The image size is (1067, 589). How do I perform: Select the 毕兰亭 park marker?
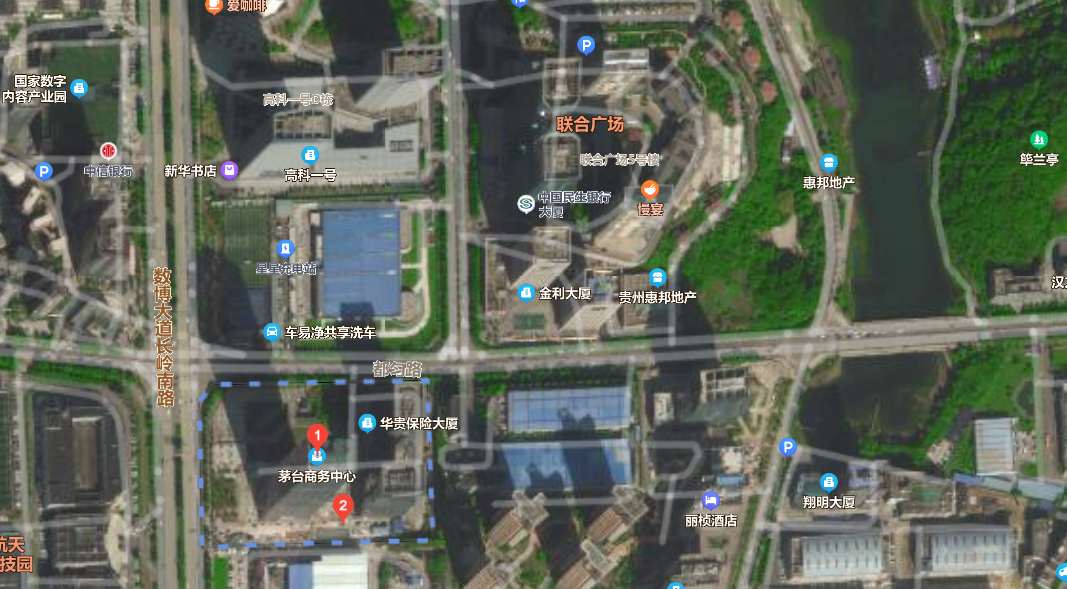pyautogui.click(x=1039, y=139)
